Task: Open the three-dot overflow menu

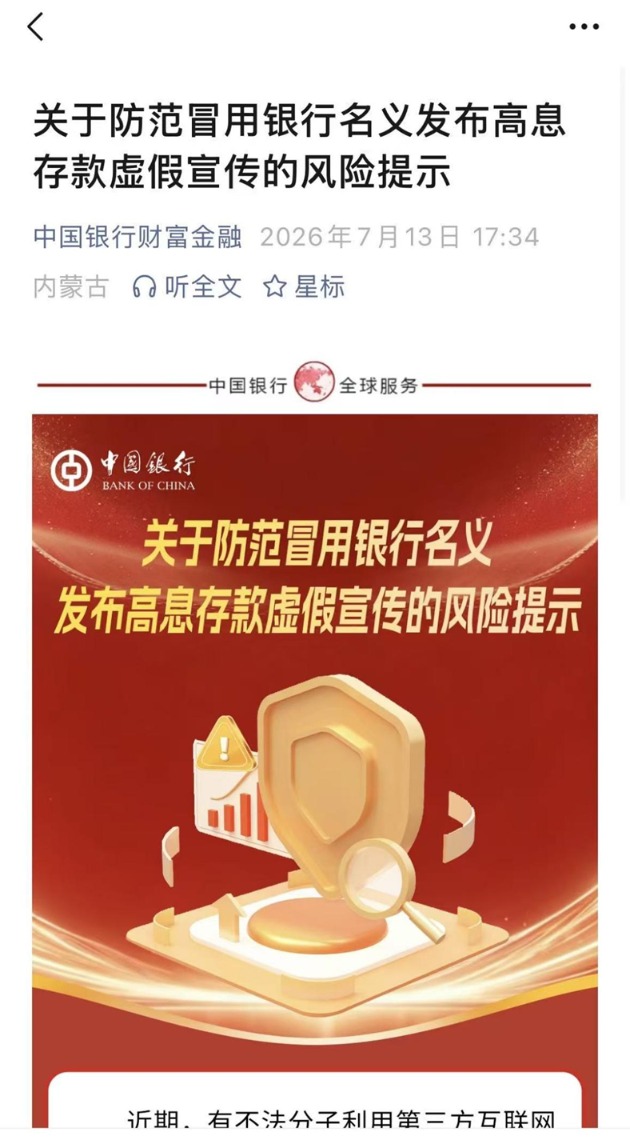Action: point(584,27)
